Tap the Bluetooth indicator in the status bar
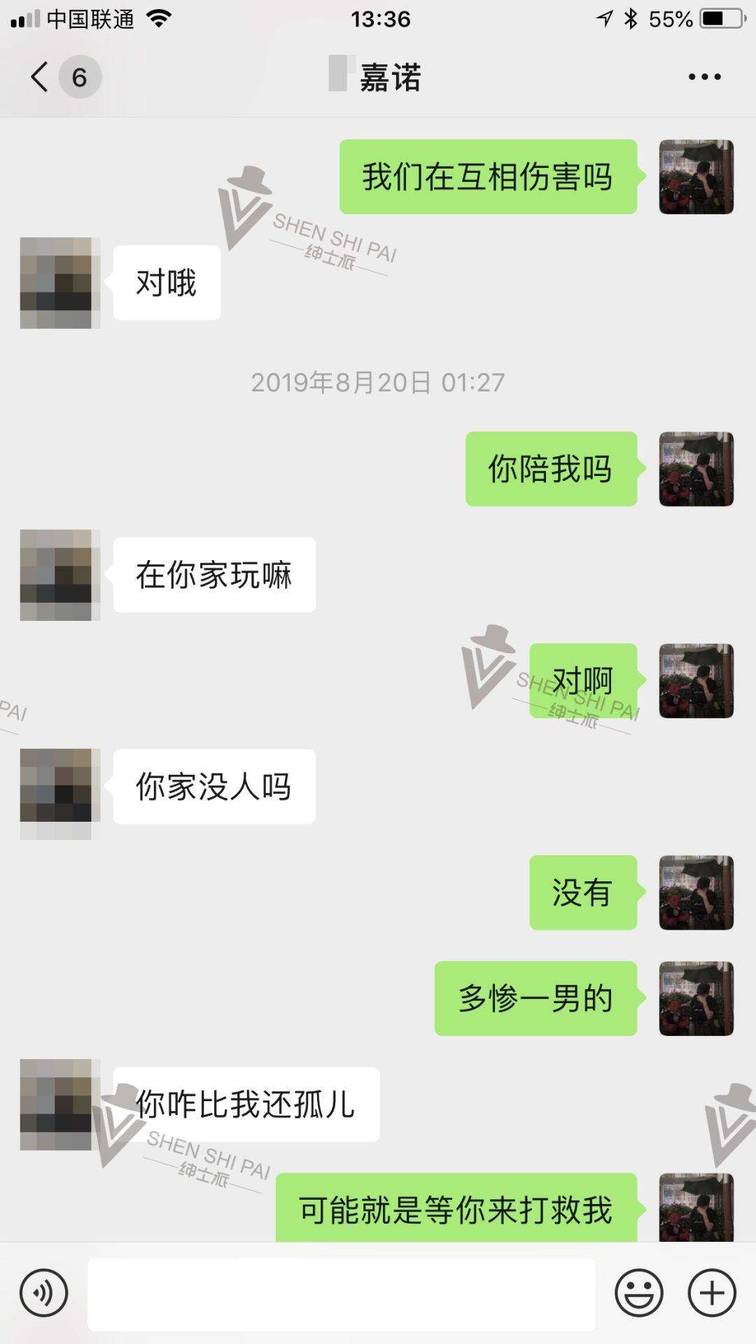This screenshot has height=1344, width=756. click(631, 17)
